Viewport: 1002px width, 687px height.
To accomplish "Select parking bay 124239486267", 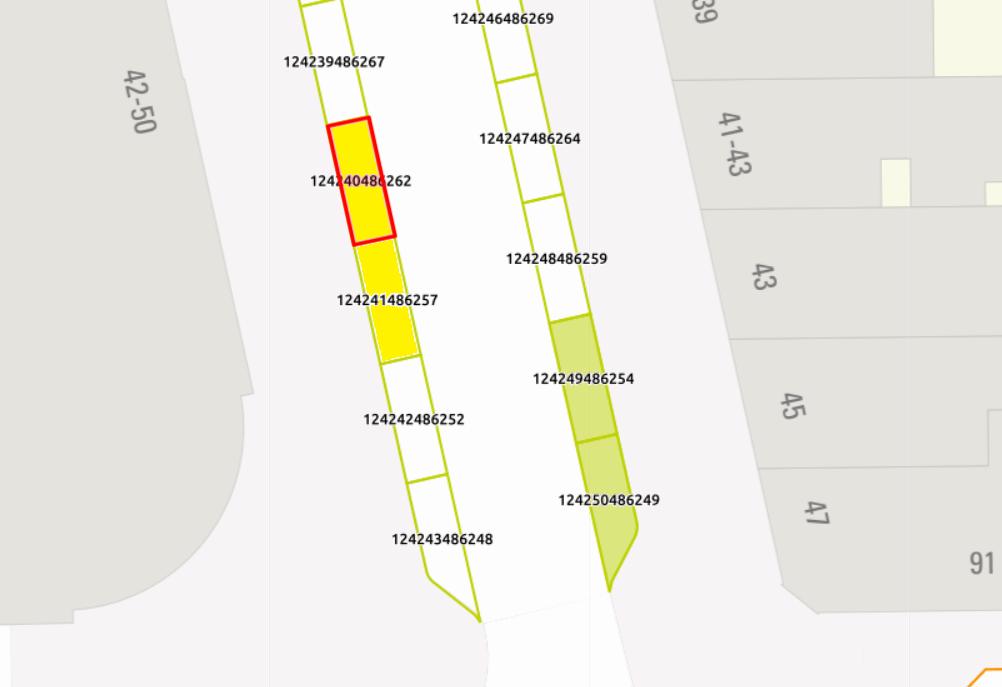I will click(x=334, y=62).
